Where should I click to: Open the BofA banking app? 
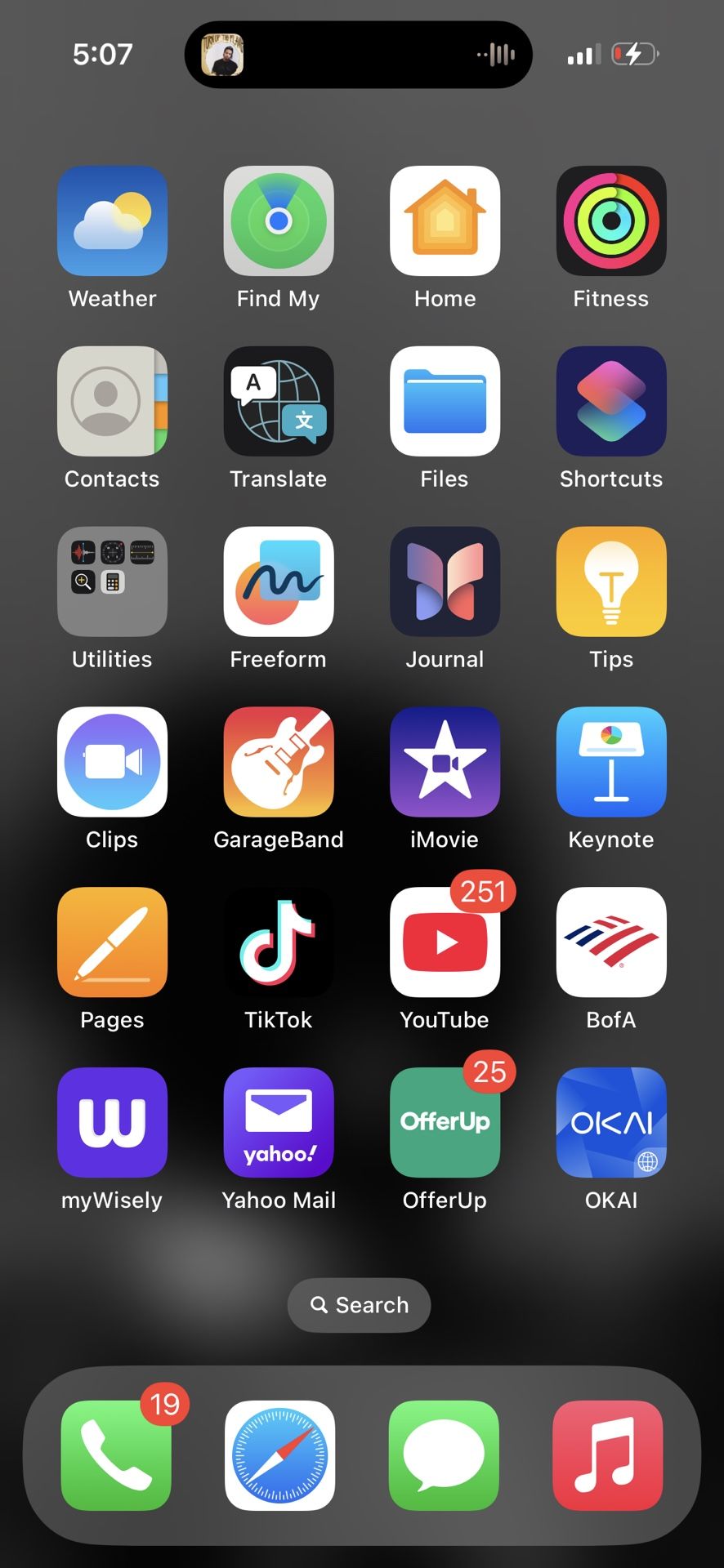pos(610,942)
